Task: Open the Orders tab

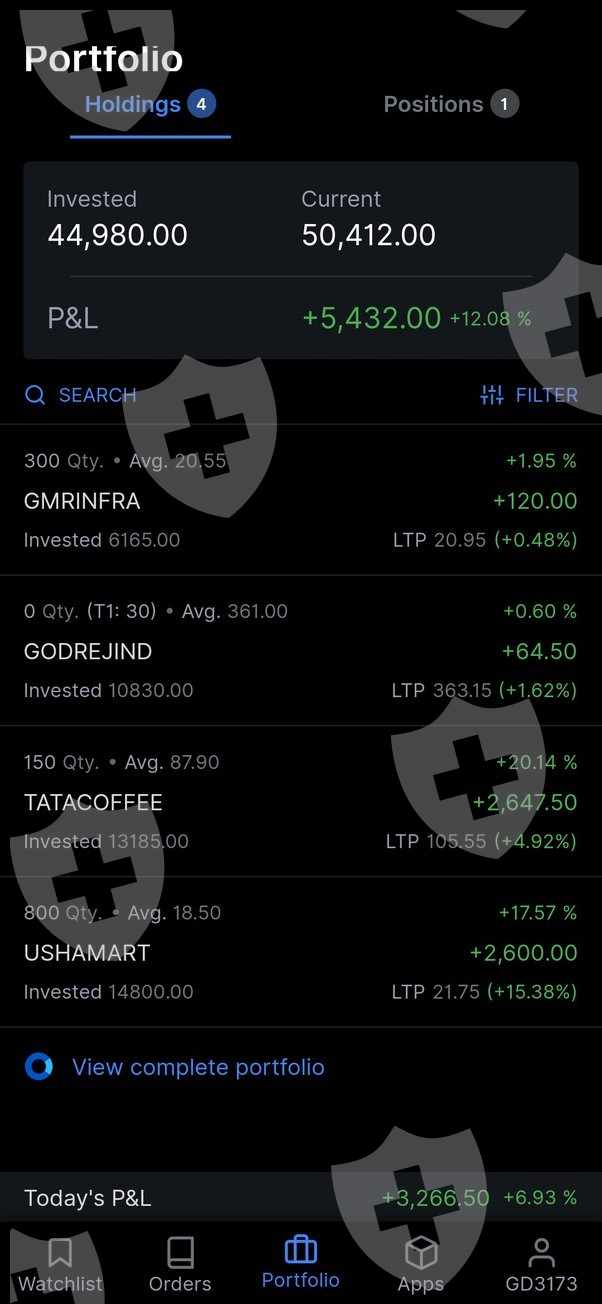Action: click(180, 1265)
